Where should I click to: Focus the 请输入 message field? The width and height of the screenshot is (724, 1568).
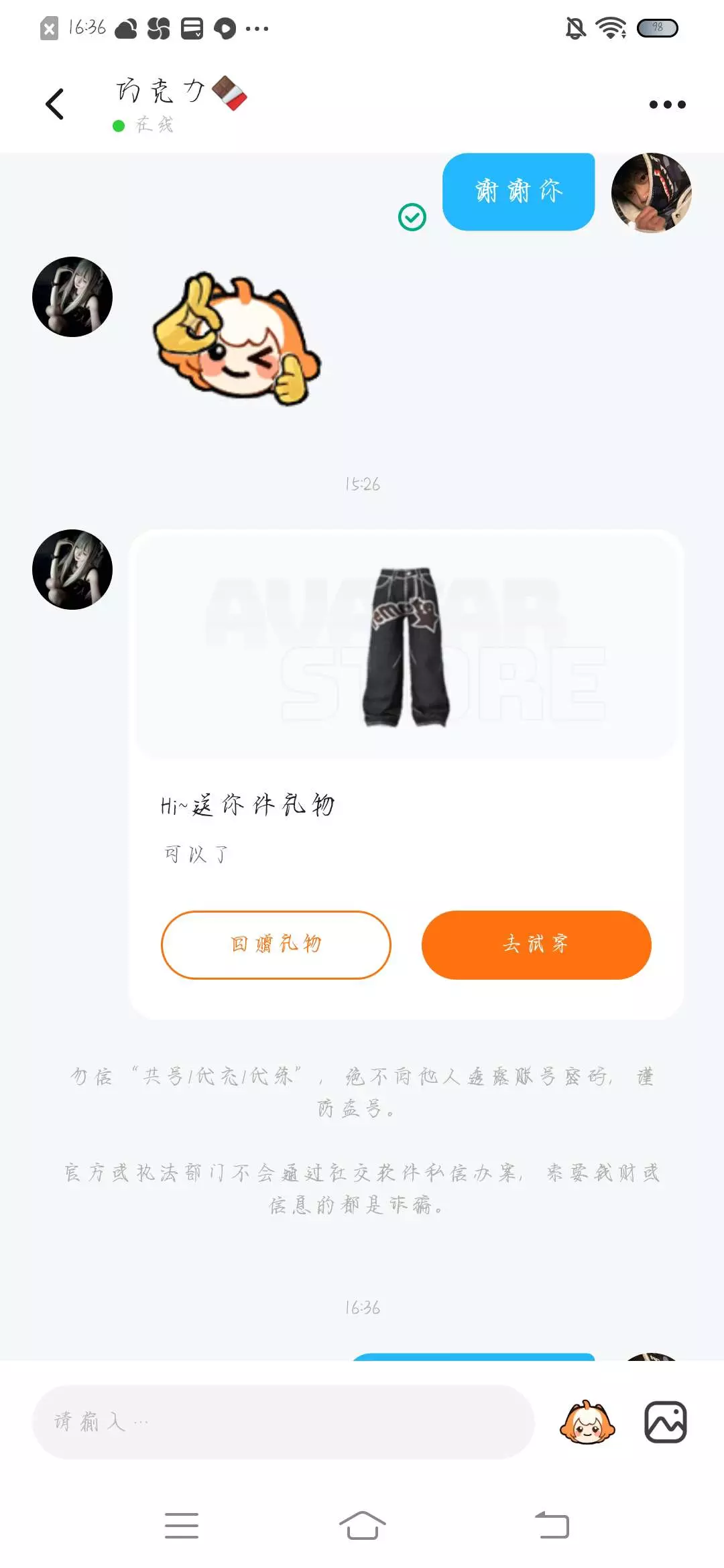click(x=283, y=1422)
